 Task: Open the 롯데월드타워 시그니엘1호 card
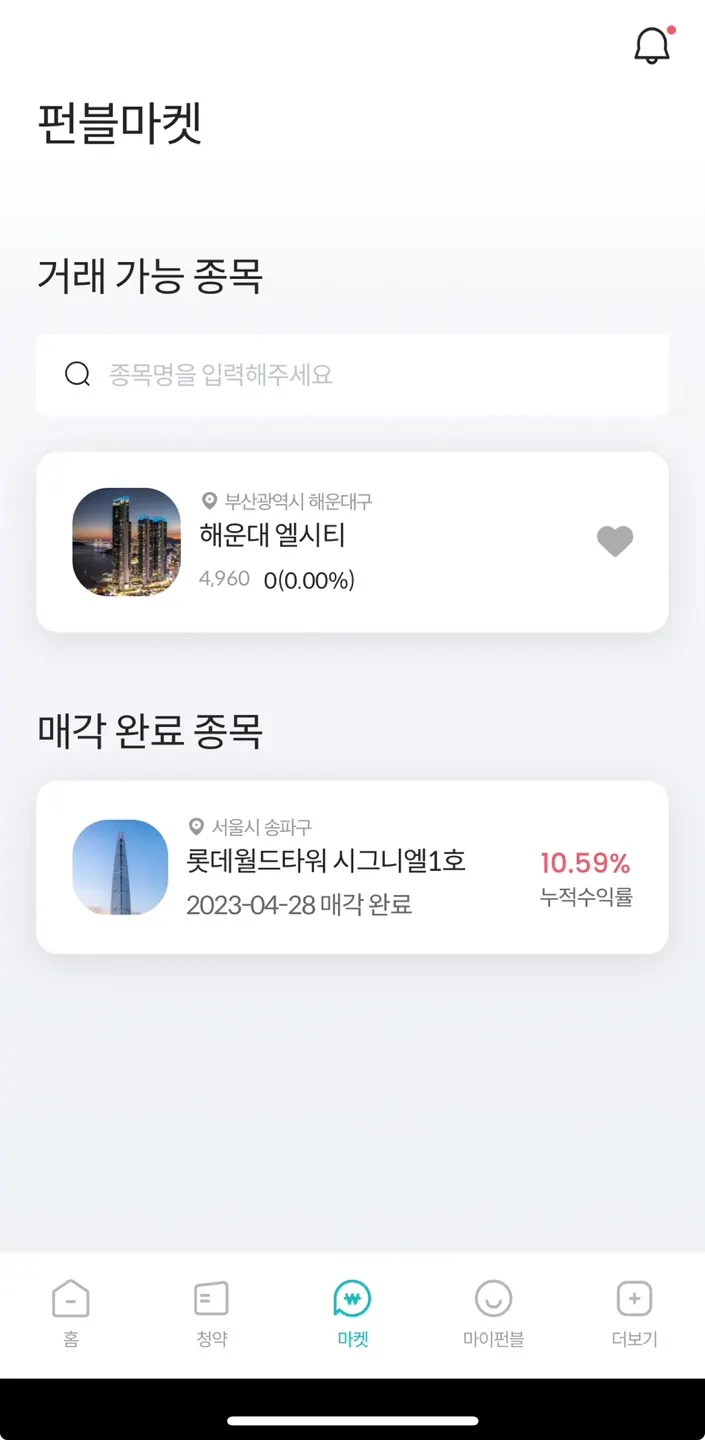[352, 867]
